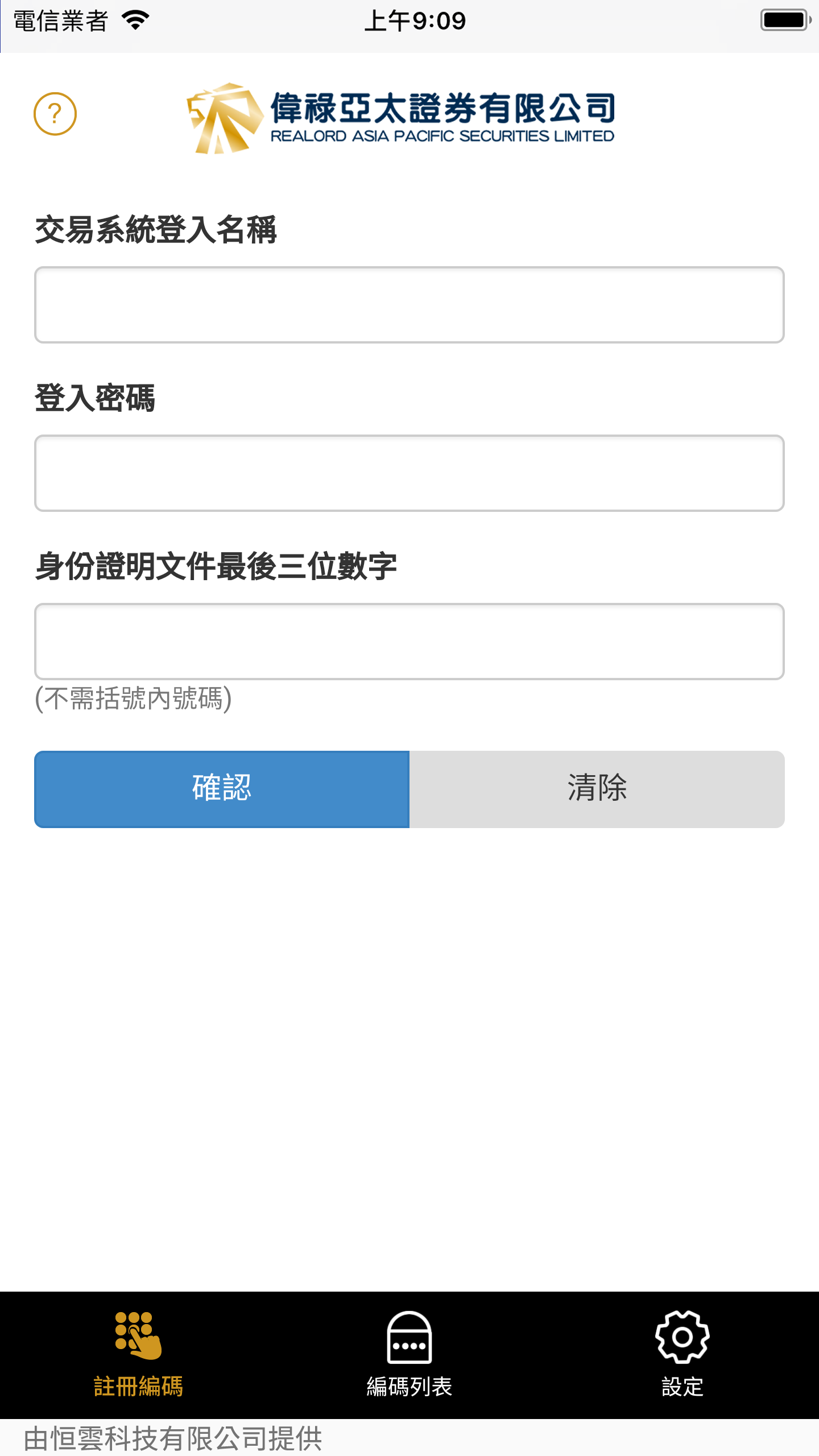819x1456 pixels.
Task: Switch to the 註冊編碼 tab
Action: tap(138, 1355)
